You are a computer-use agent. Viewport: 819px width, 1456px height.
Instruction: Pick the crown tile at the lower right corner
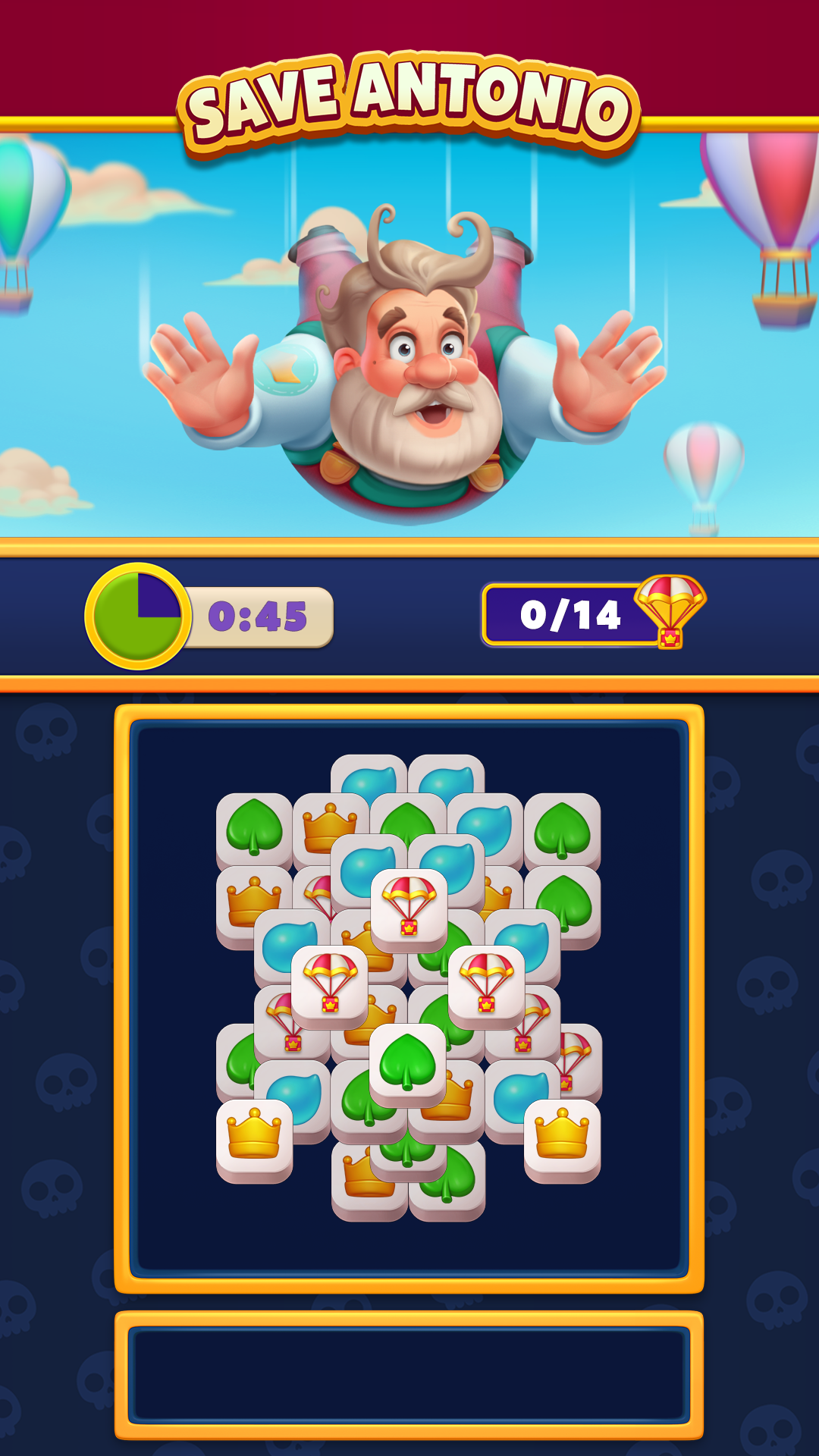coord(562,1137)
